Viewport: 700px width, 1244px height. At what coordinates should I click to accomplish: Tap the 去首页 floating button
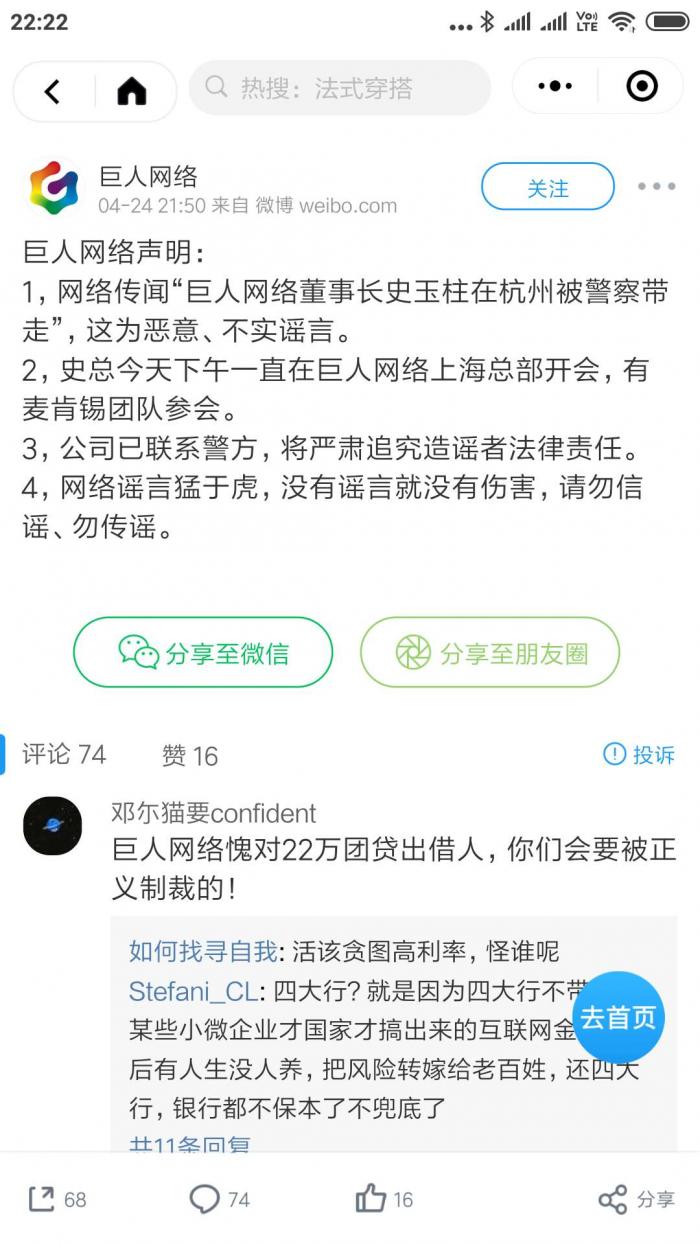619,1017
